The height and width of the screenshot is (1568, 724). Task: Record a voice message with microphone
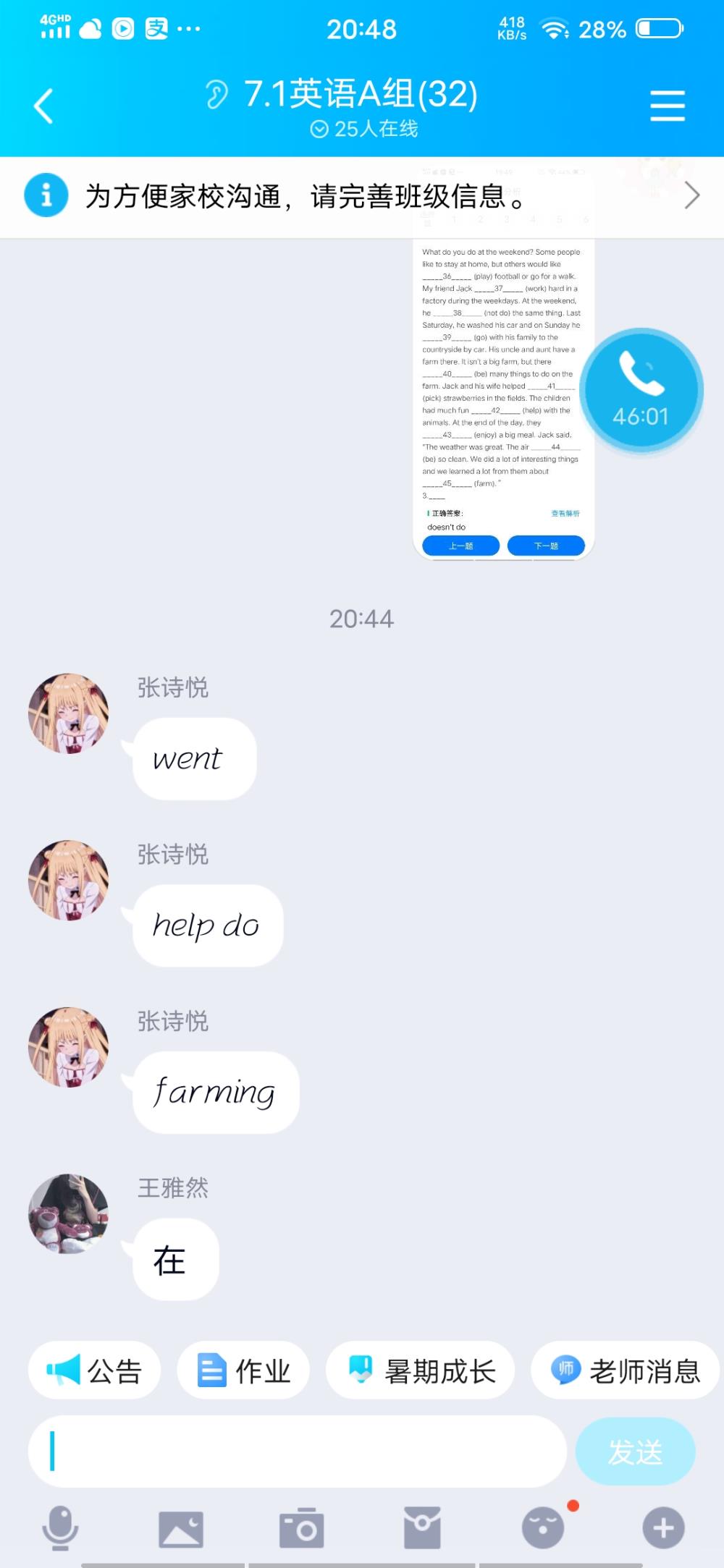(x=60, y=1528)
